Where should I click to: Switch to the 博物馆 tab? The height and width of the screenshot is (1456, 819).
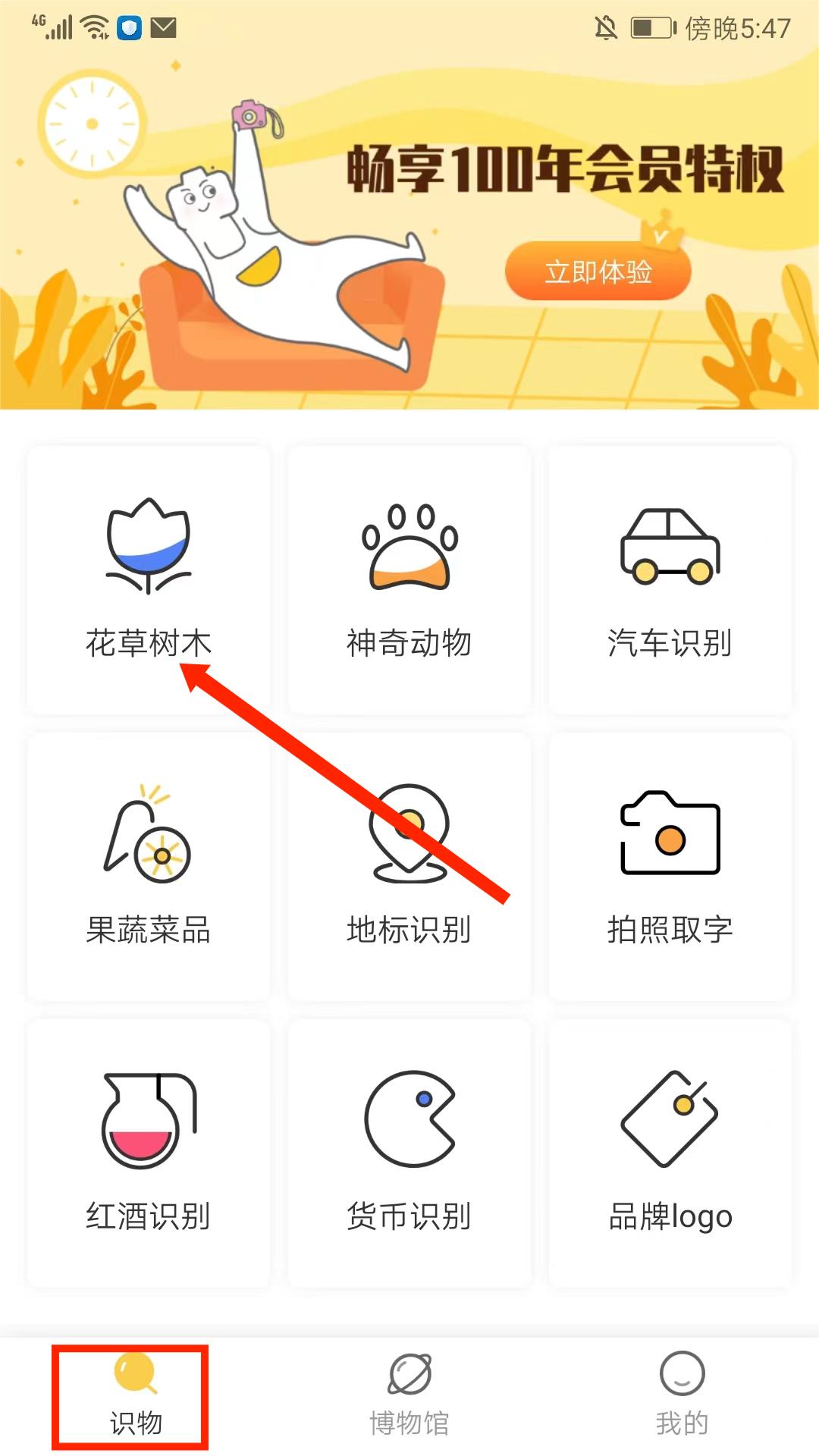pos(409,1396)
